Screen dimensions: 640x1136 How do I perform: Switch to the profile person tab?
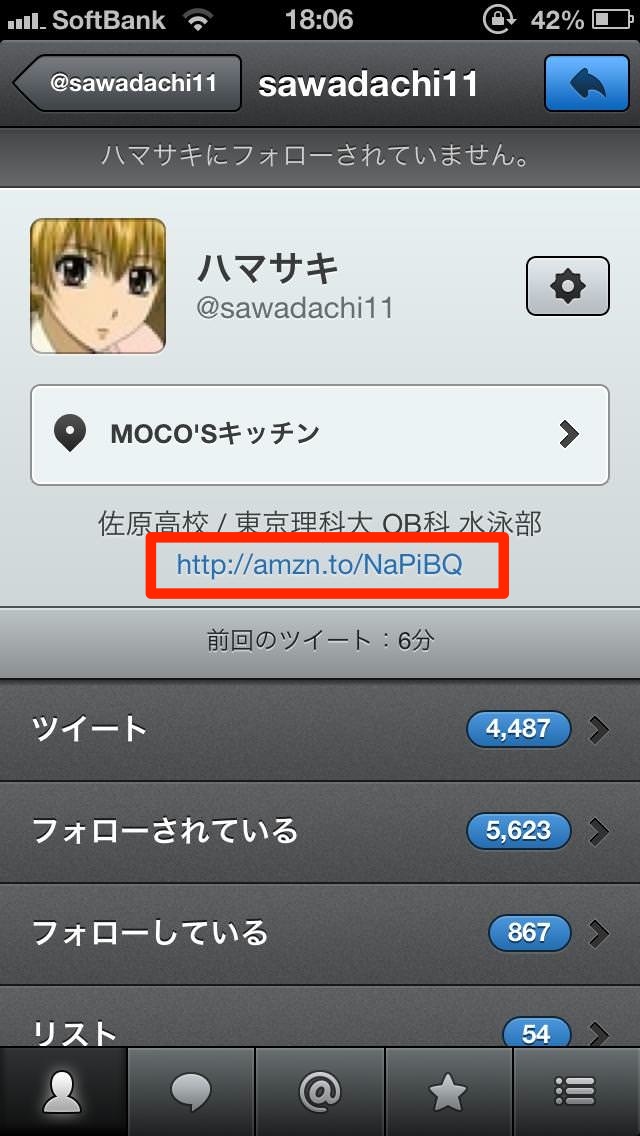63,1092
